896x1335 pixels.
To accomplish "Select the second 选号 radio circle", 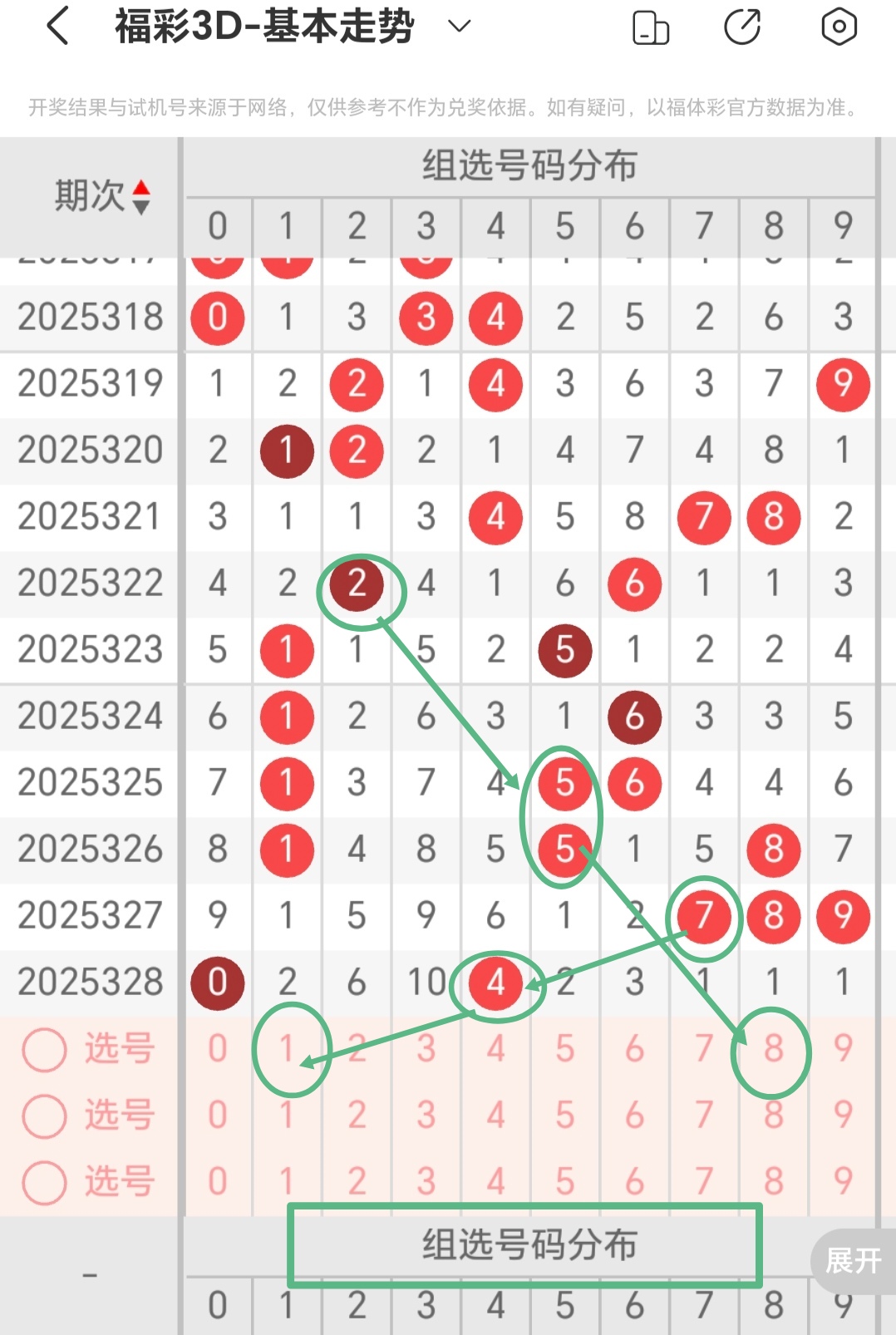I will (x=46, y=1115).
